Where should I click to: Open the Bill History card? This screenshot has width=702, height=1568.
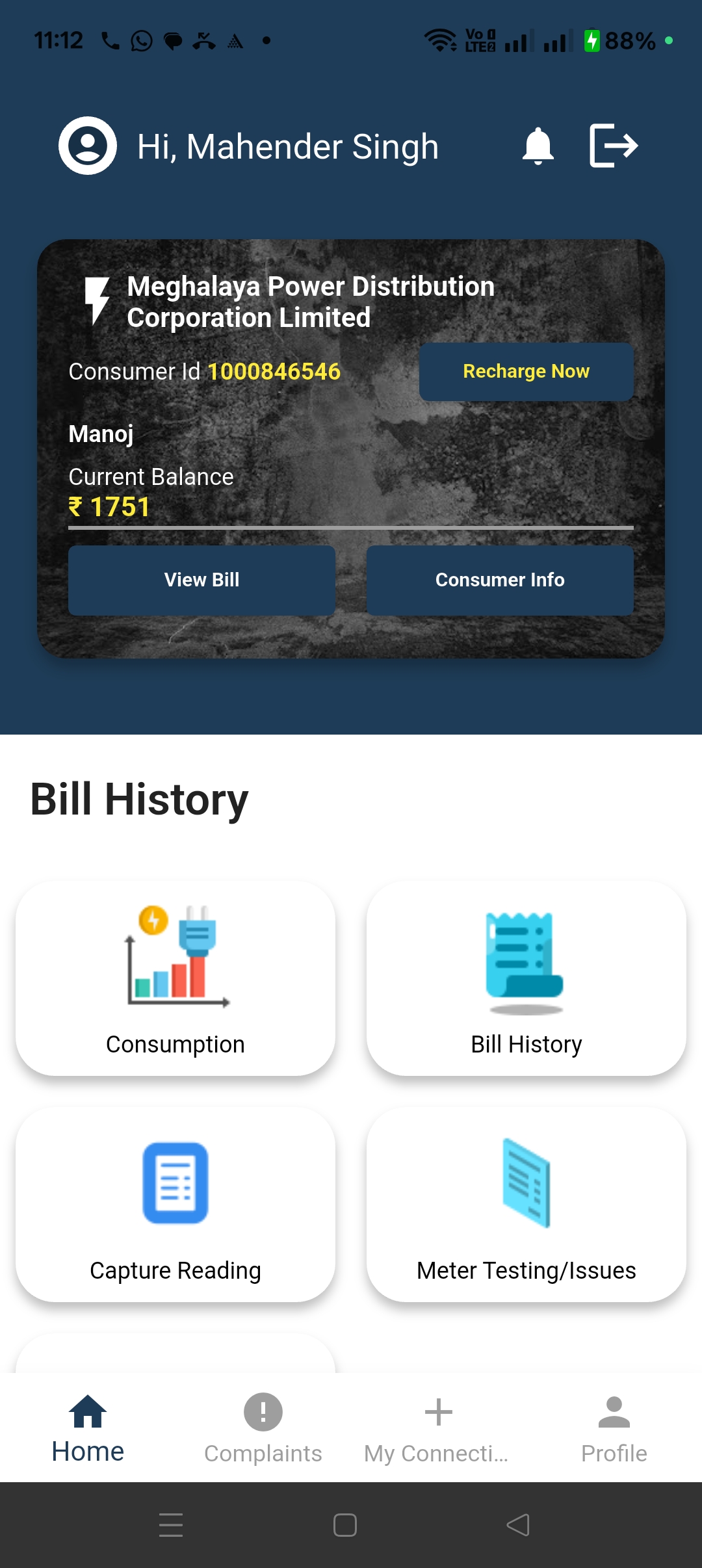[x=526, y=978]
